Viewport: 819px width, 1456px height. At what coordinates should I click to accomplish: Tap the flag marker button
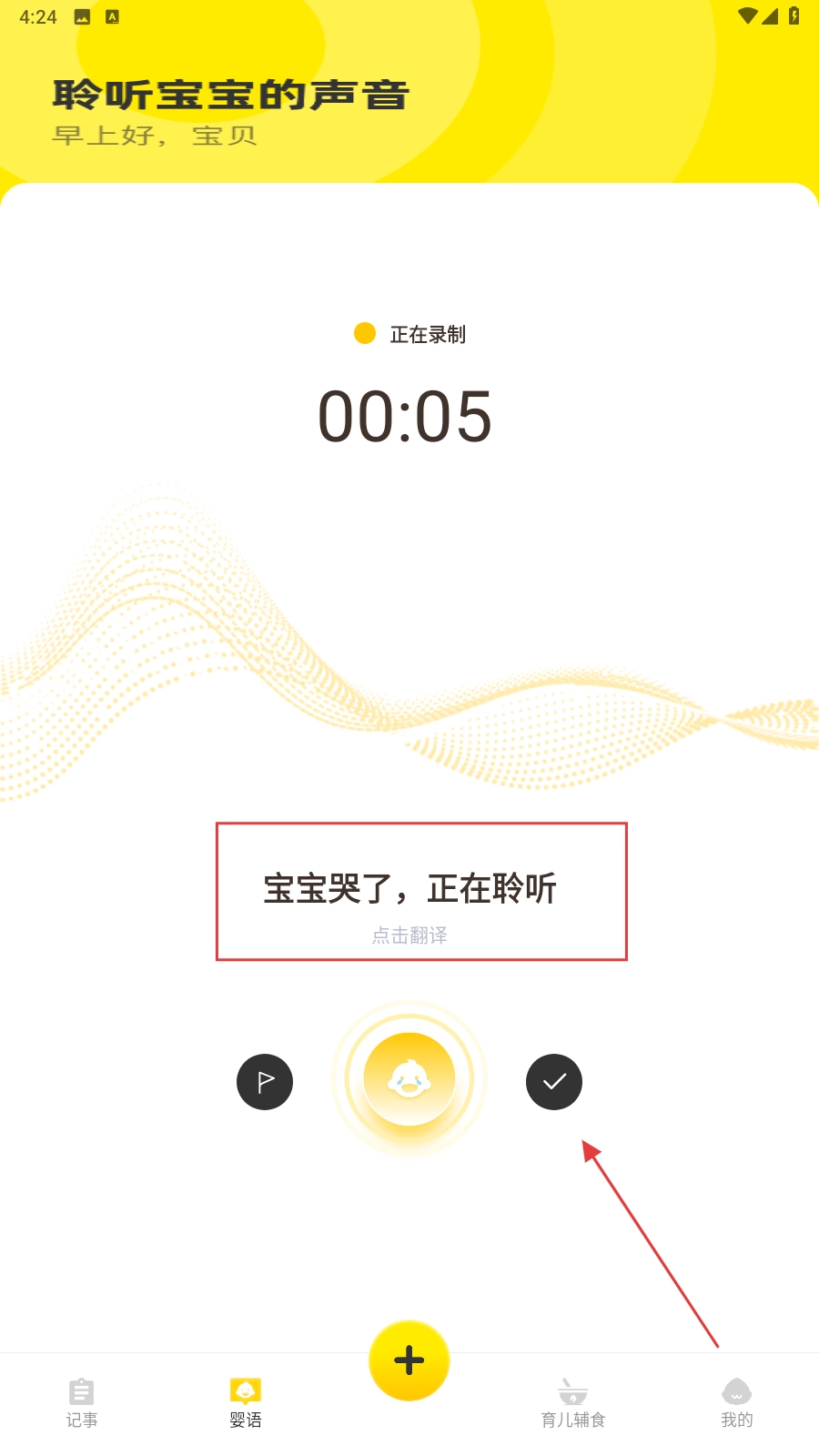click(265, 1082)
